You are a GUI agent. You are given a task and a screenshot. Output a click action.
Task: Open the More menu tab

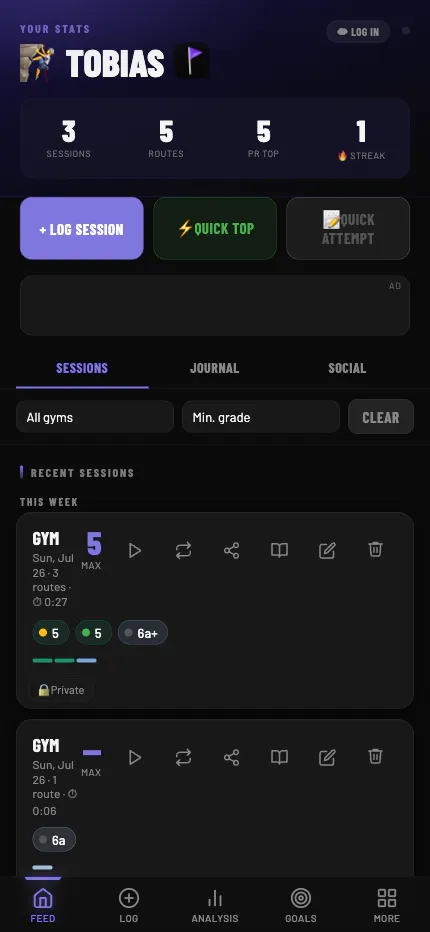click(x=387, y=905)
